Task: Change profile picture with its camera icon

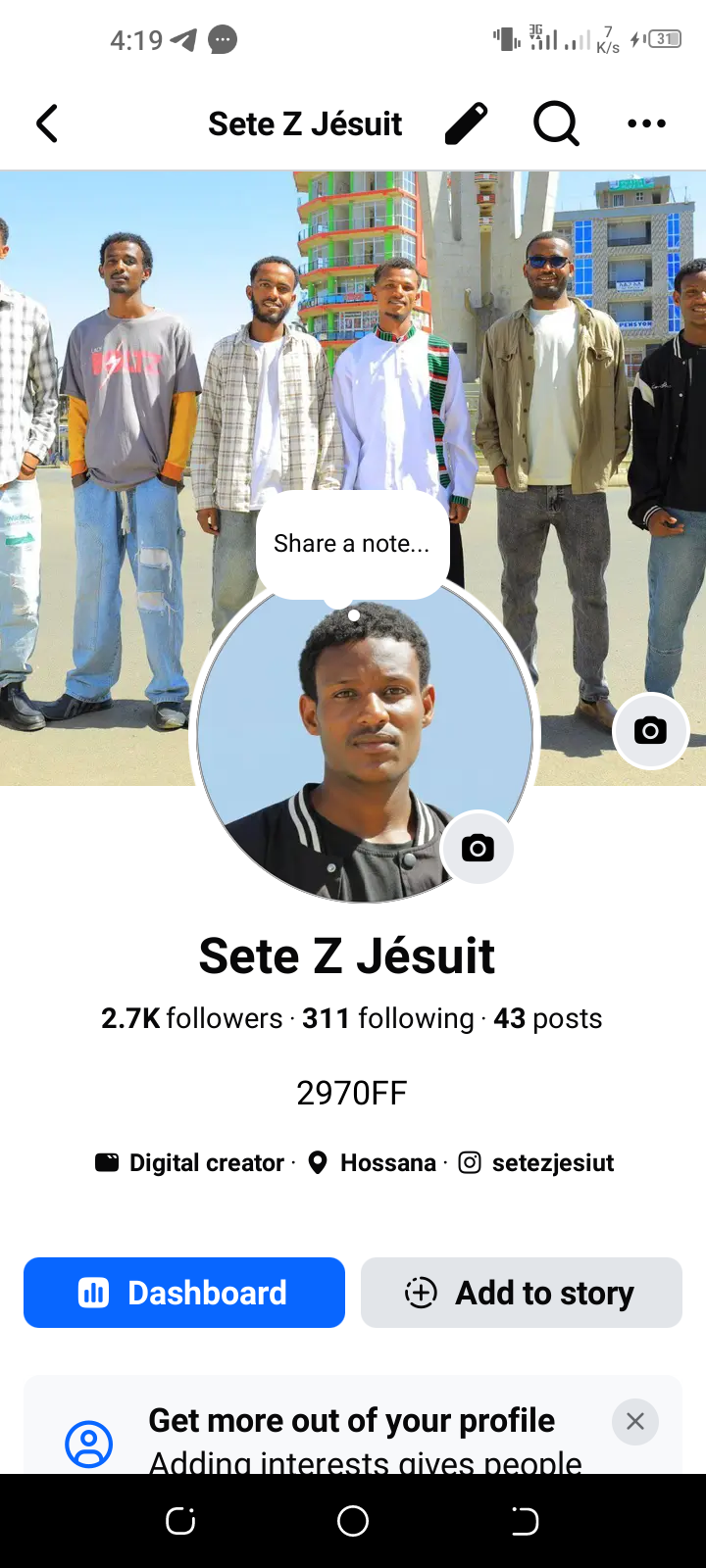Action: (478, 848)
